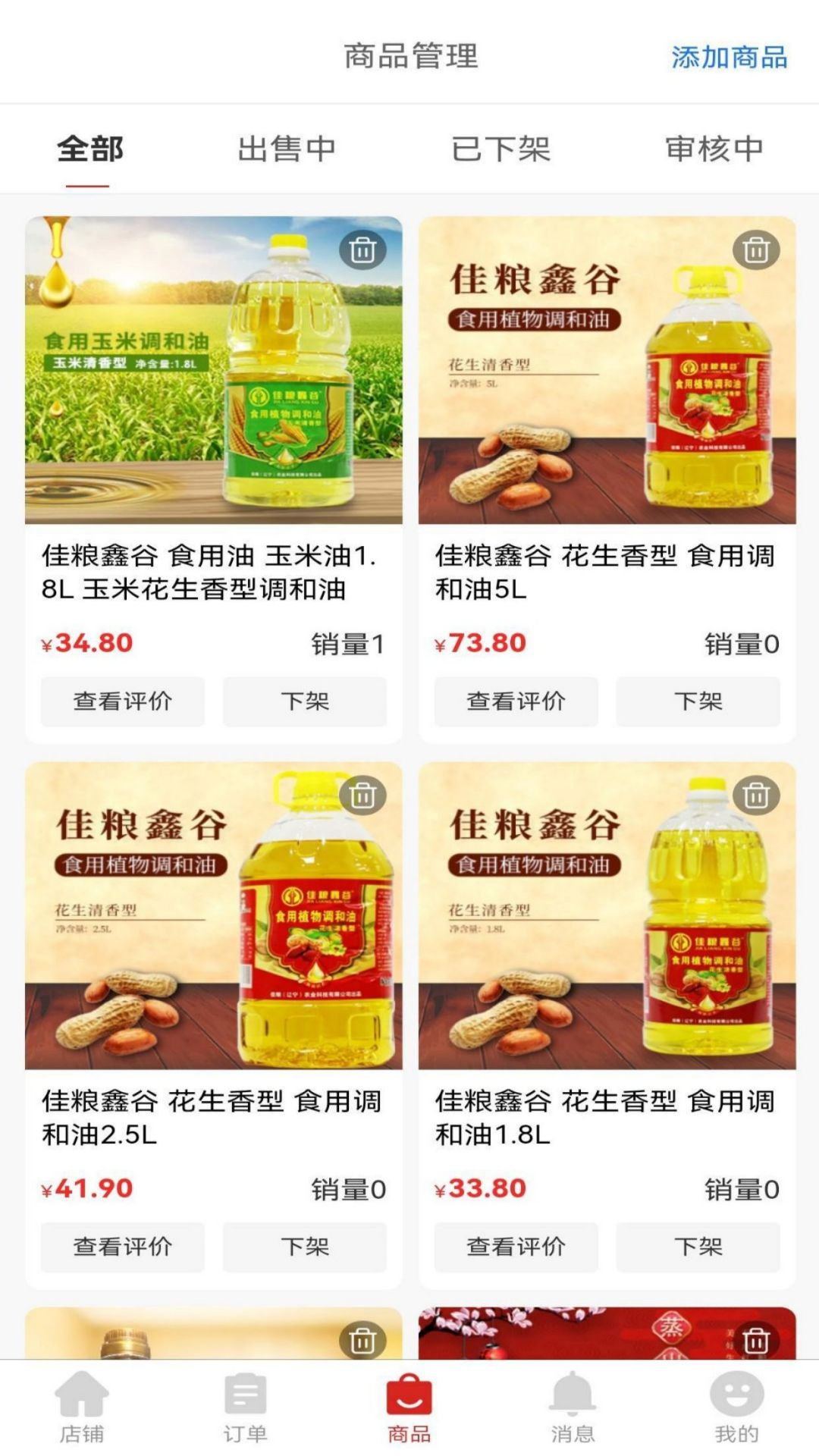Go to the 店铺 bottom tab
The width and height of the screenshot is (819, 1456).
click(82, 1407)
